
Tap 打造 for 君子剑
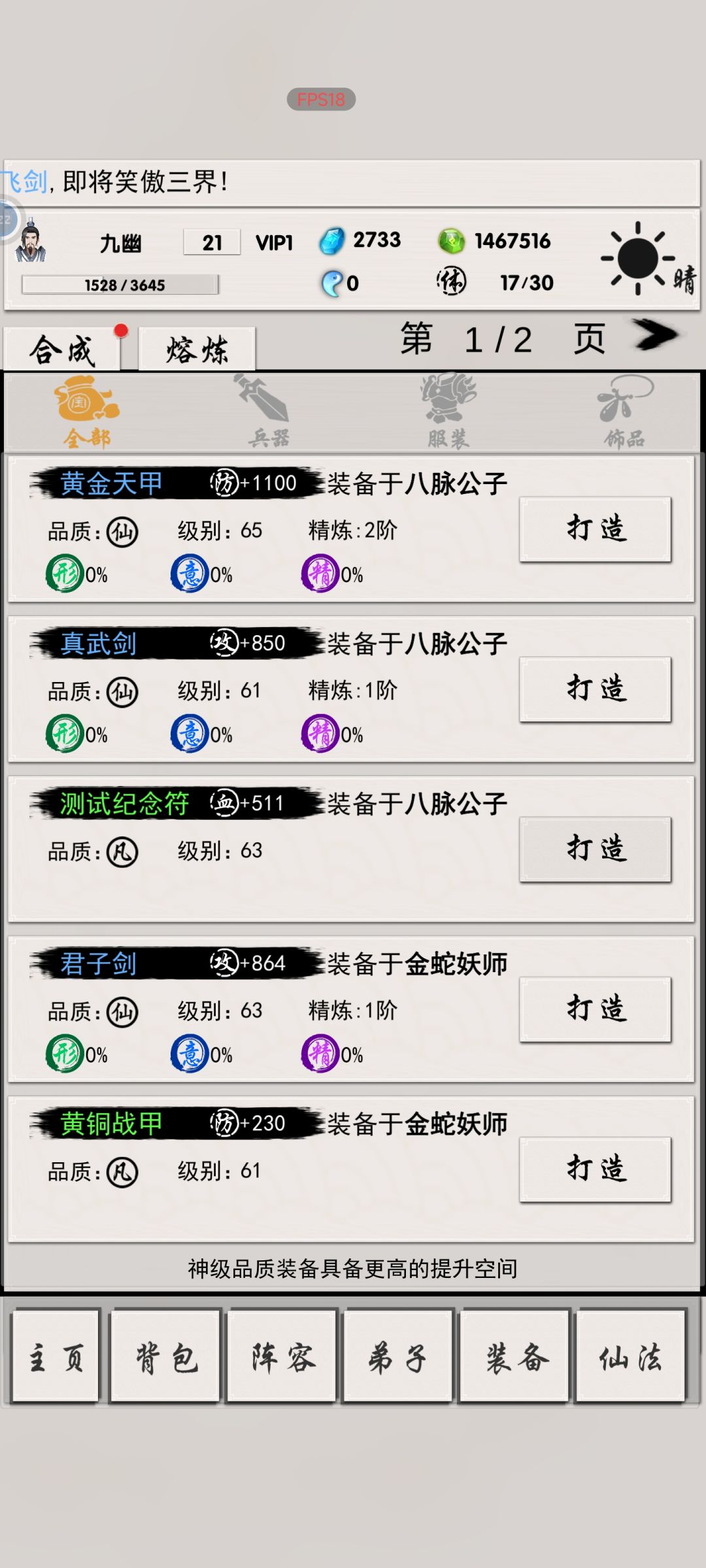point(596,1009)
